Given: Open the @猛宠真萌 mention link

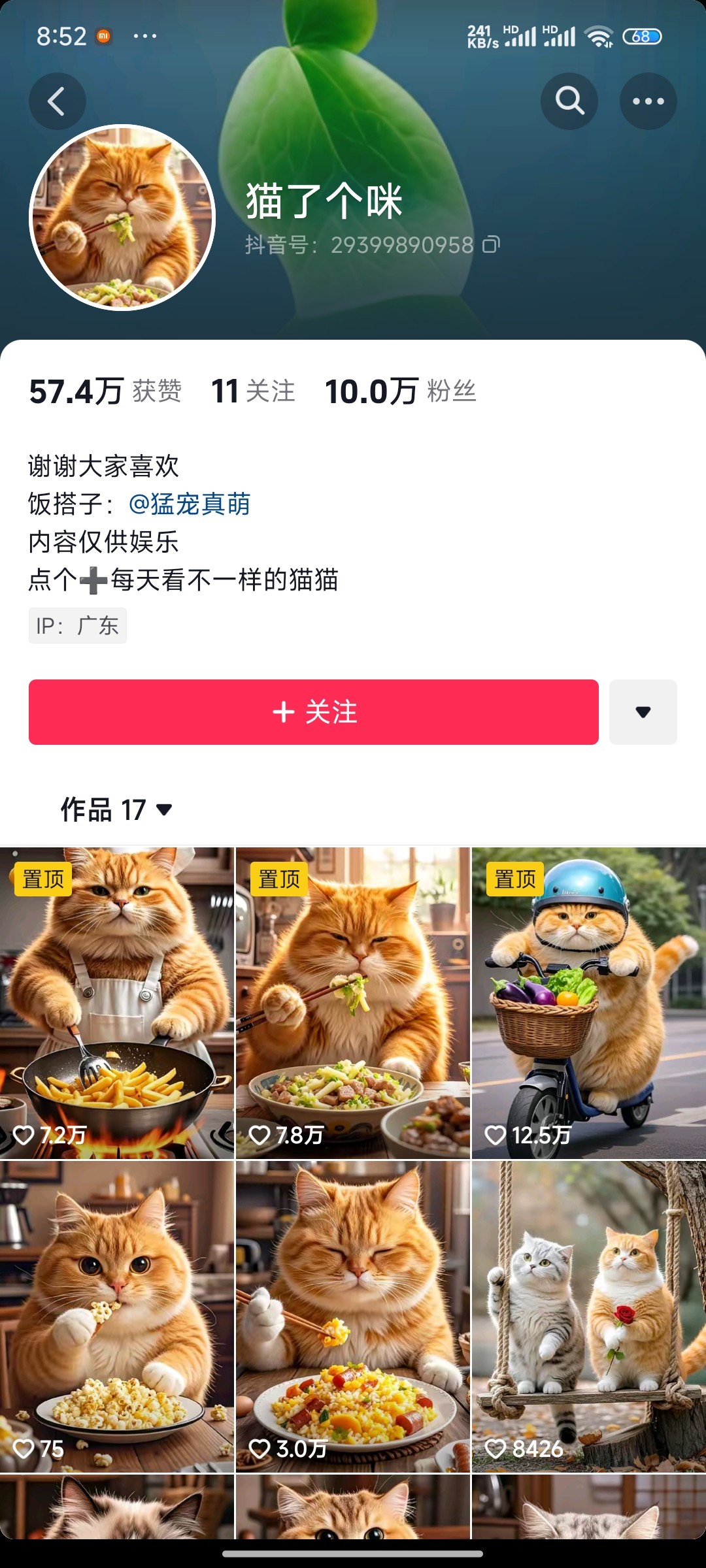Looking at the screenshot, I should 190,504.
